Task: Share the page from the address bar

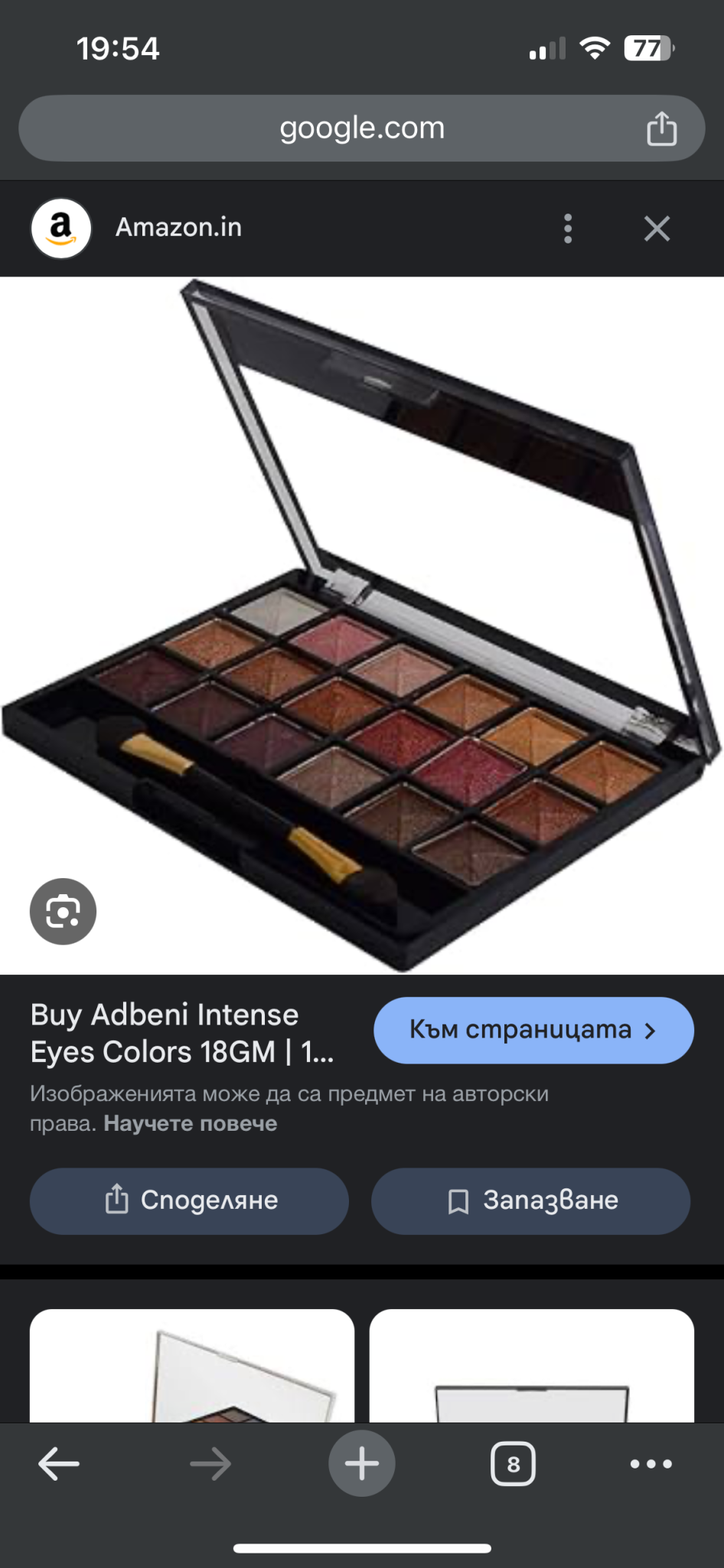Action: point(661,128)
